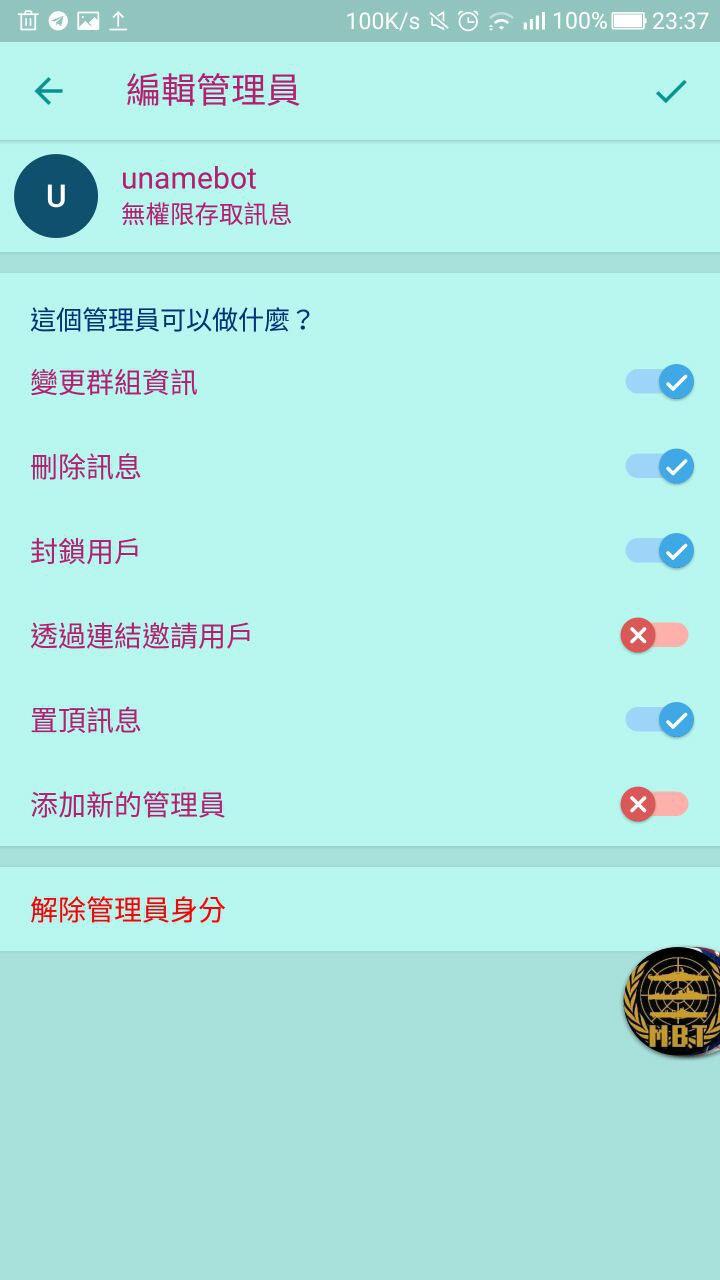Switch off 置頂訊息 permission
Screen dimensions: 720x1280
(x=659, y=720)
